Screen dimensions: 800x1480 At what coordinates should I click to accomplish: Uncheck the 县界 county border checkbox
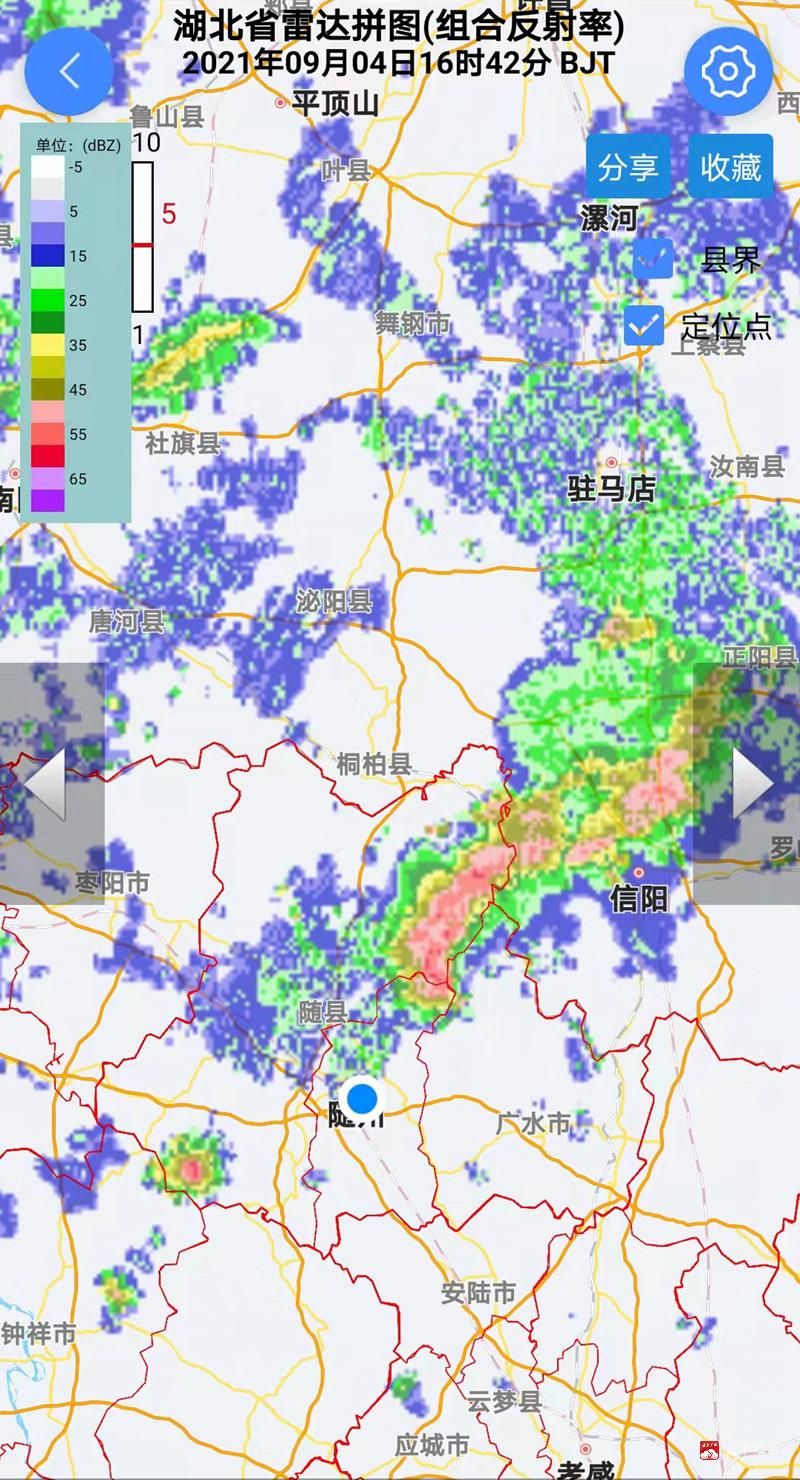click(x=653, y=258)
